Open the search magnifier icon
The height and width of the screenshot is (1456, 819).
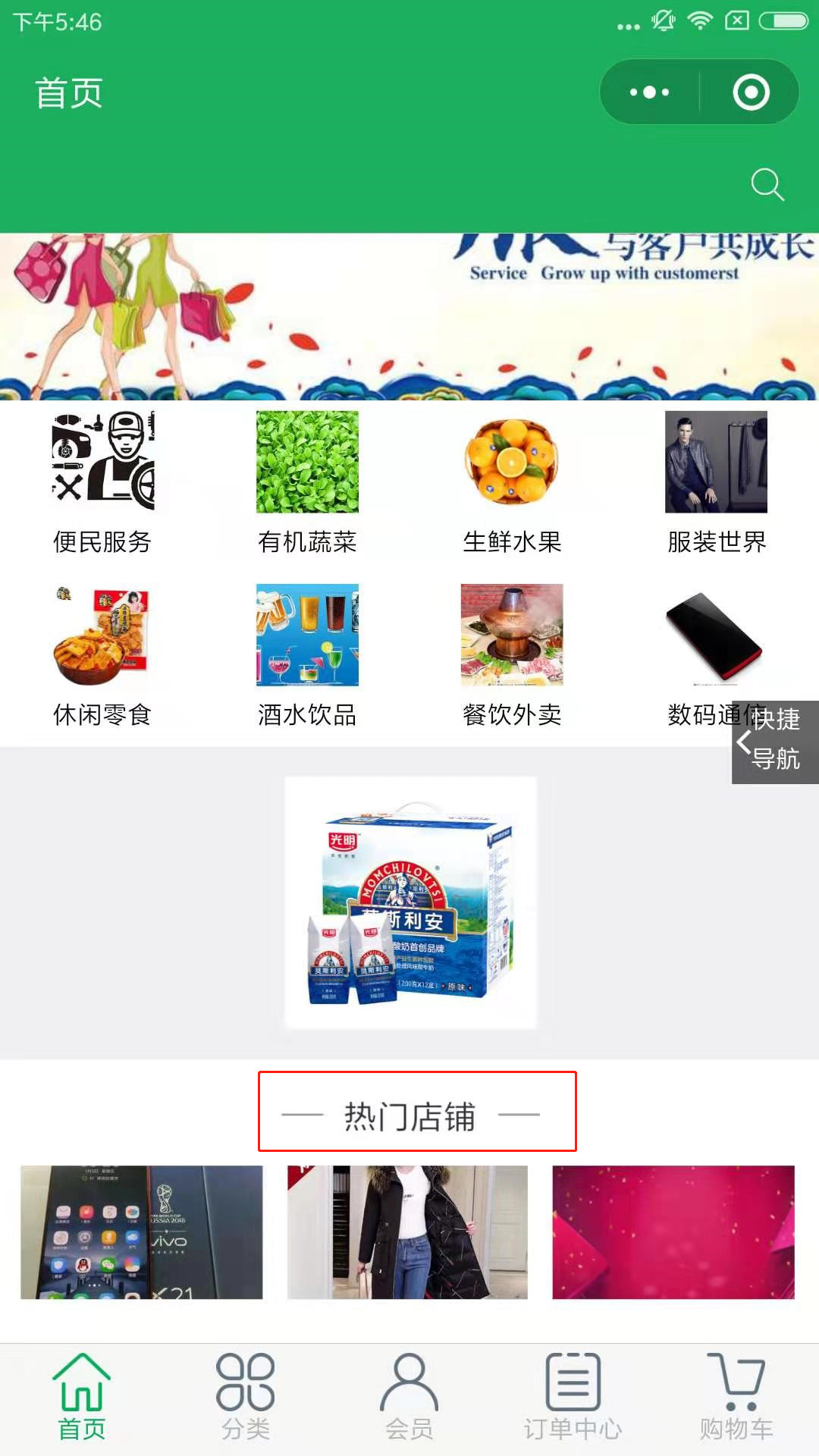point(767,184)
